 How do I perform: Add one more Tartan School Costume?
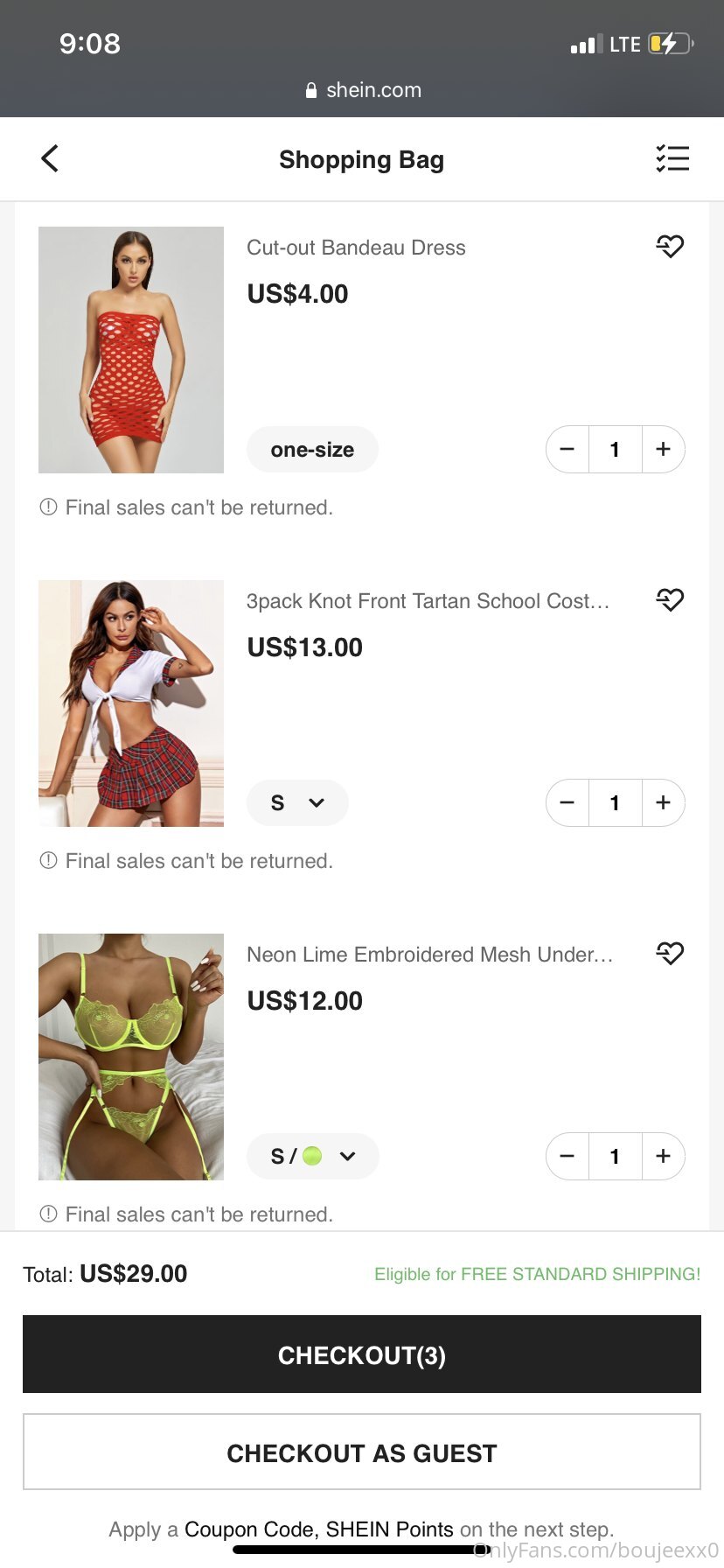pyautogui.click(x=664, y=803)
